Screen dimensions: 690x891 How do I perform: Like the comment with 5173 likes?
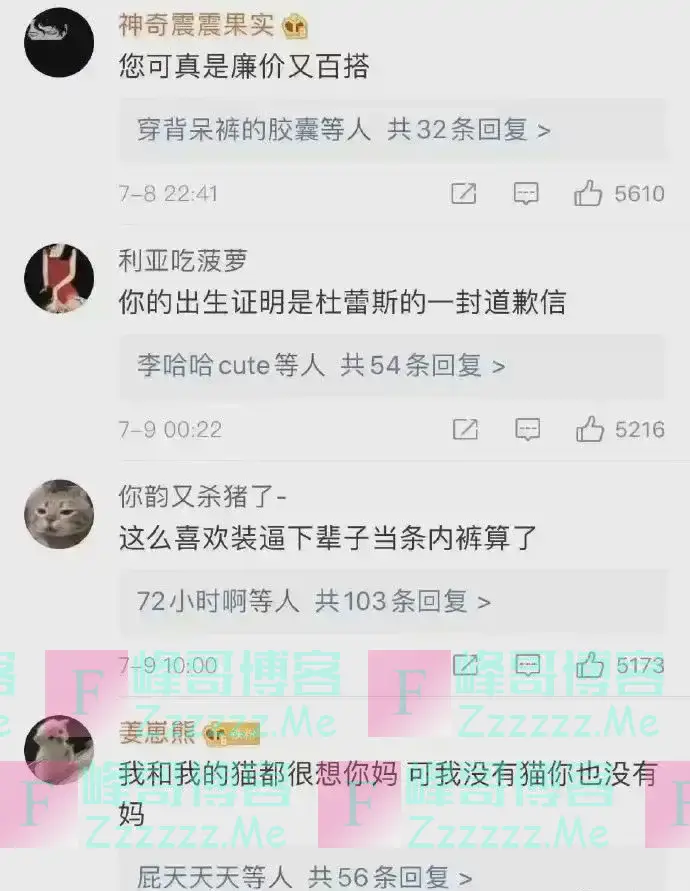[x=590, y=664]
